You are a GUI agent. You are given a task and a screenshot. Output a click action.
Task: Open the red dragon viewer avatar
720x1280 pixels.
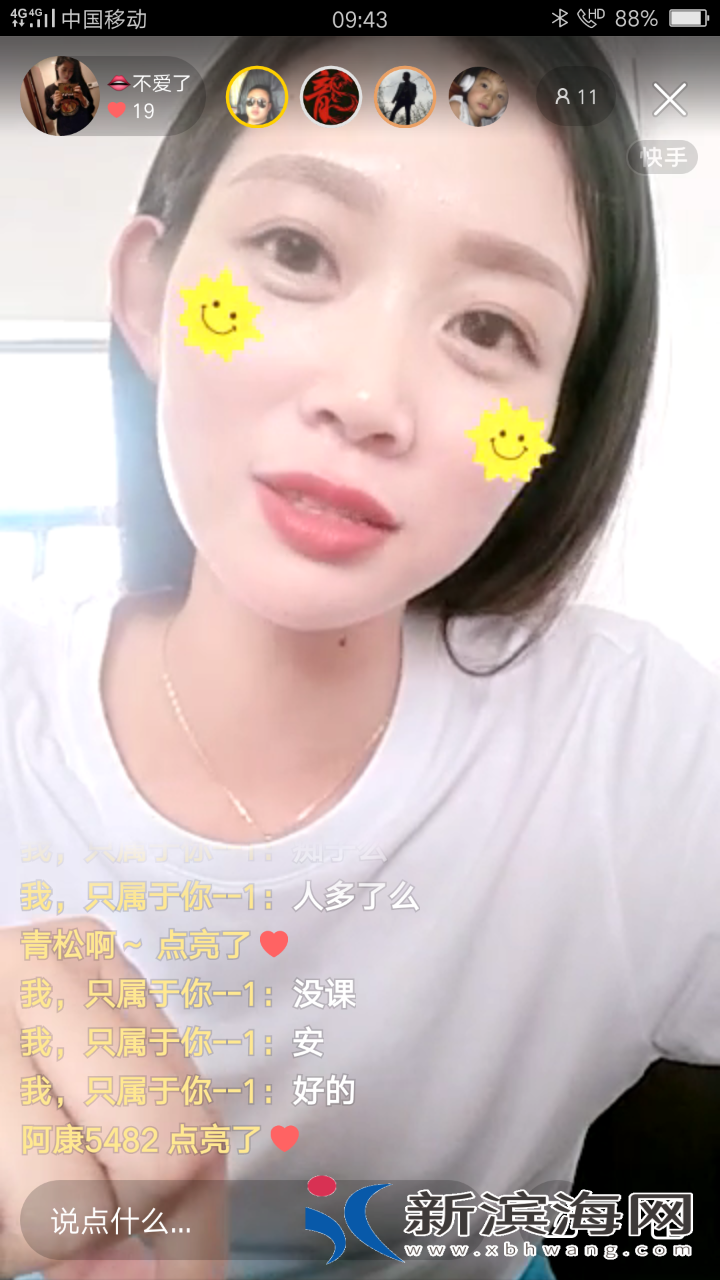(331, 97)
